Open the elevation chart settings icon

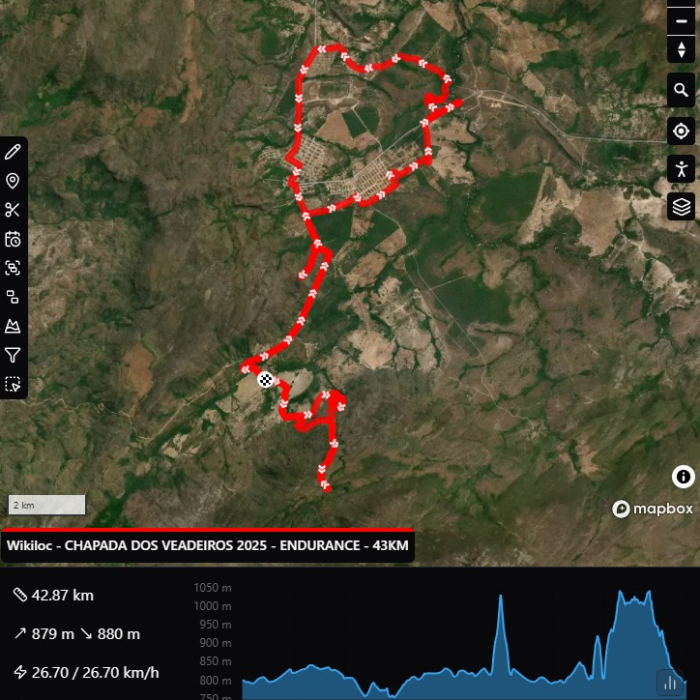[x=667, y=681]
